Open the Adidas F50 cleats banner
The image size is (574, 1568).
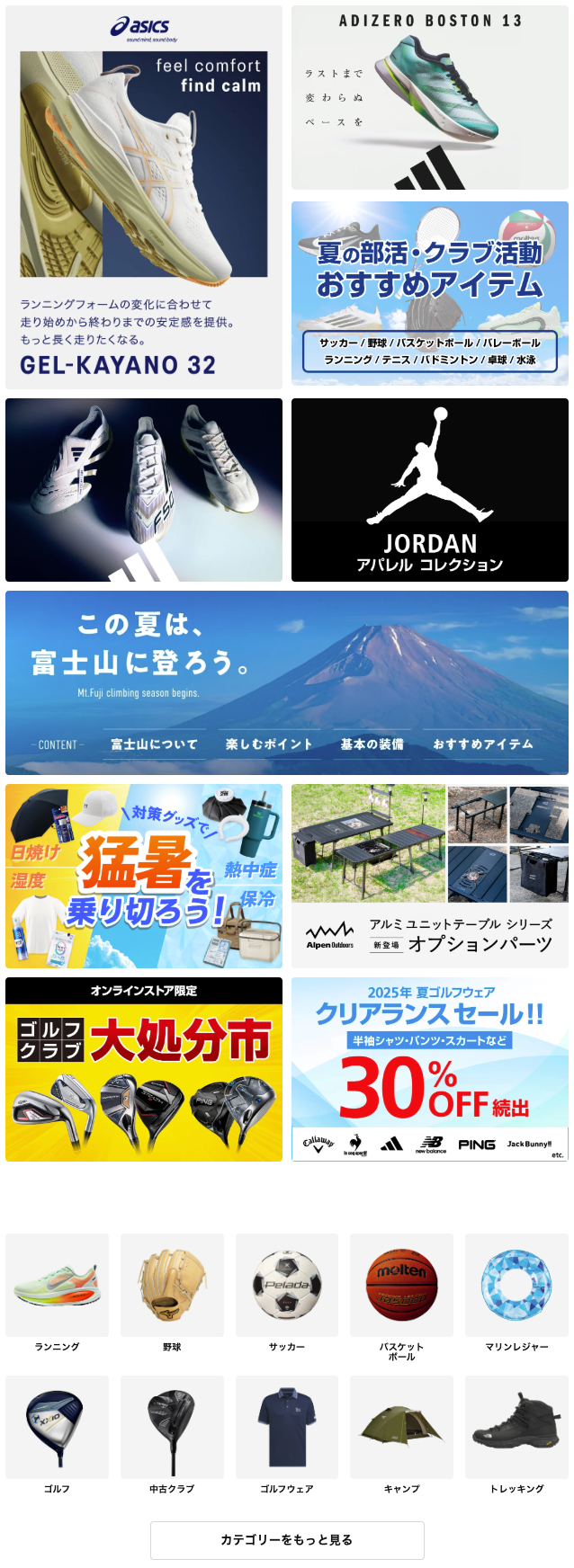click(x=144, y=490)
